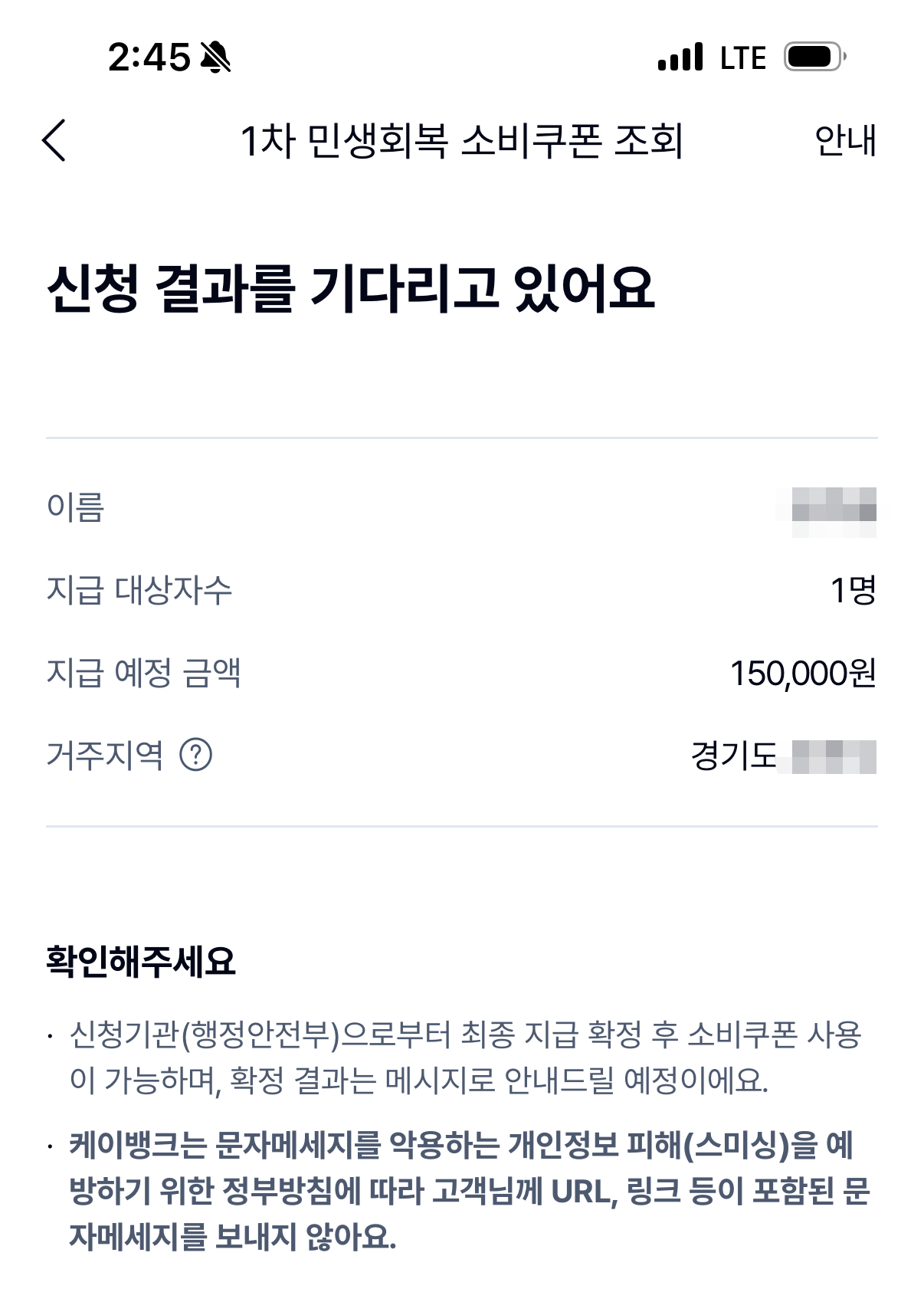Open the 안내 guide link

tap(844, 141)
